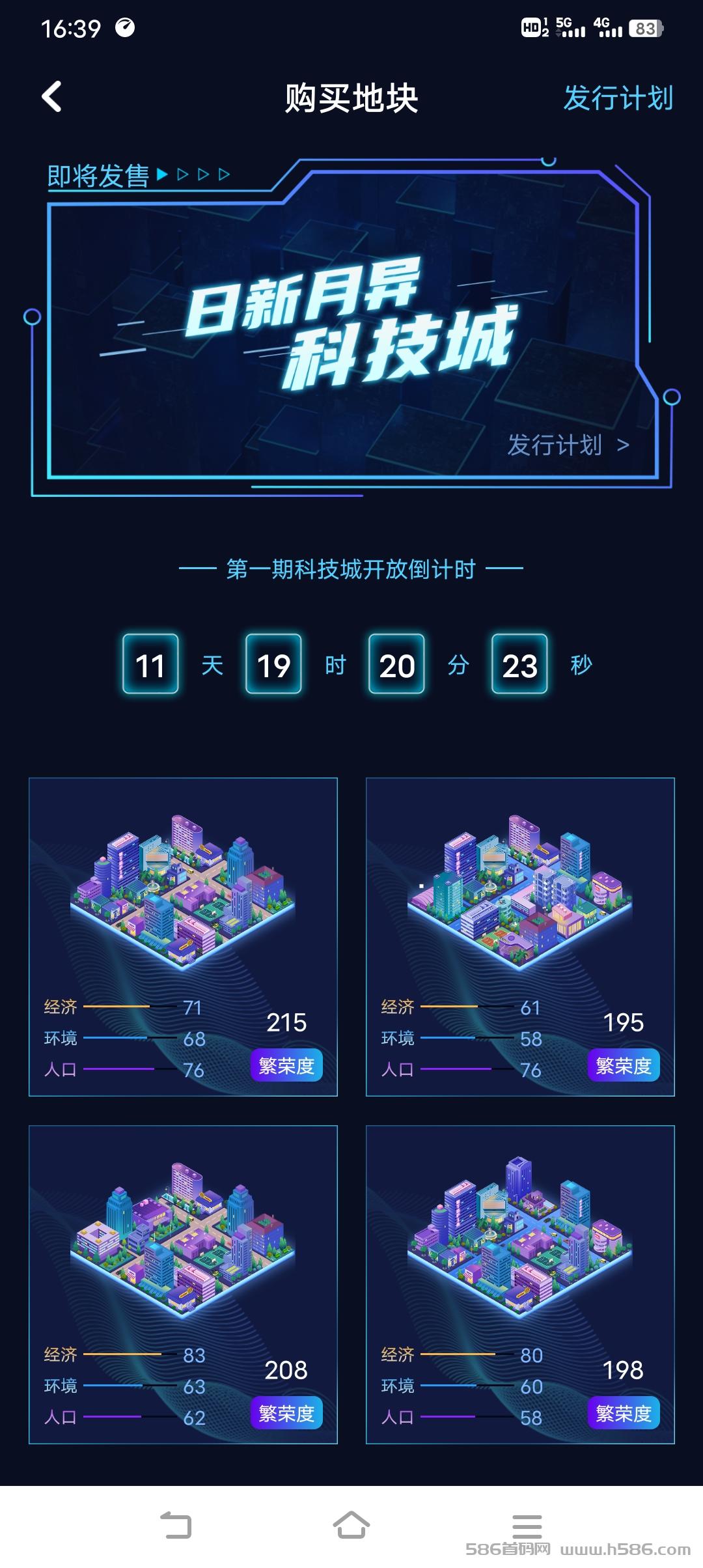Select the land plot with 繁荣度 195
703x1568 pixels.
pos(520,937)
